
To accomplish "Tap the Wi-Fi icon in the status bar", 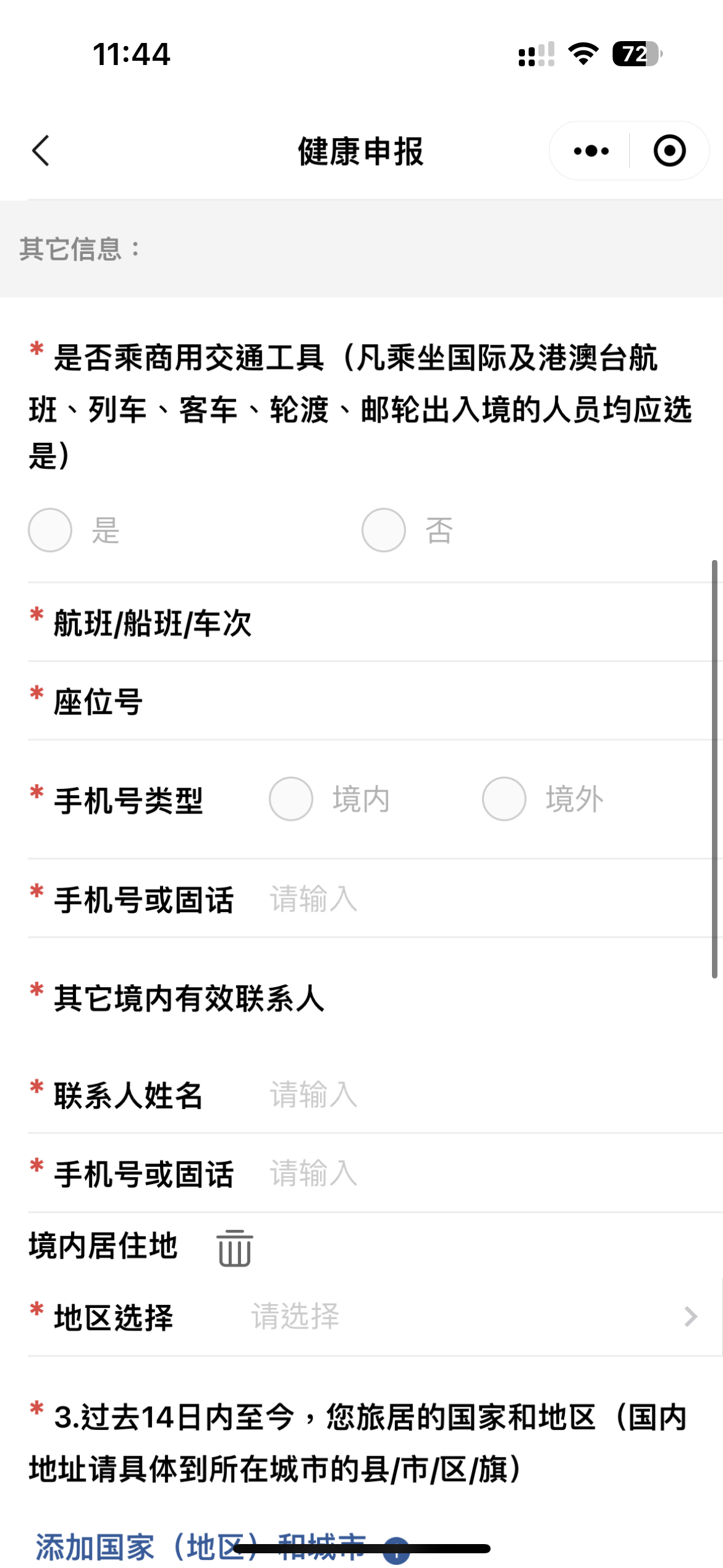I will (581, 55).
